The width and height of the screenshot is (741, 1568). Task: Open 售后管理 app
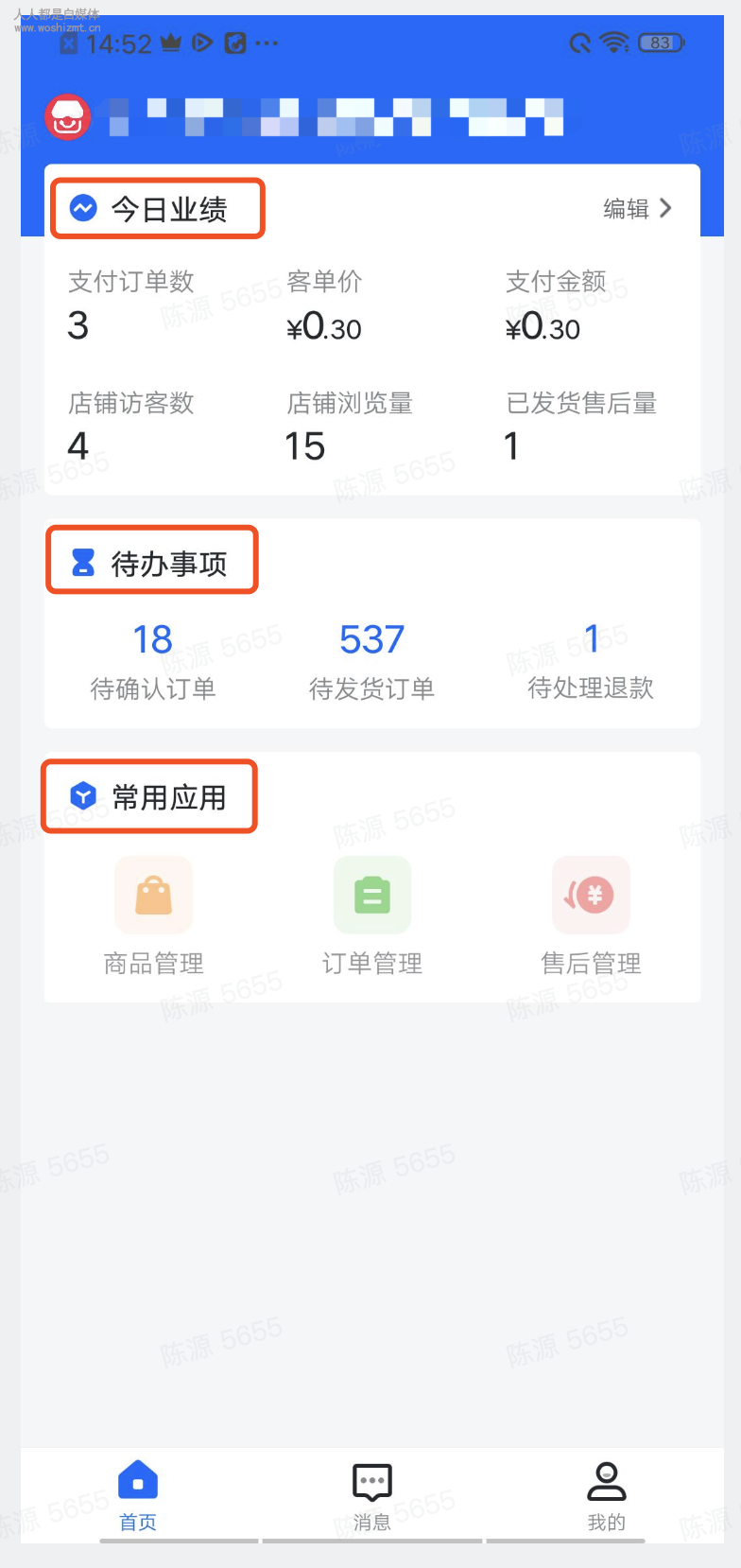[591, 915]
